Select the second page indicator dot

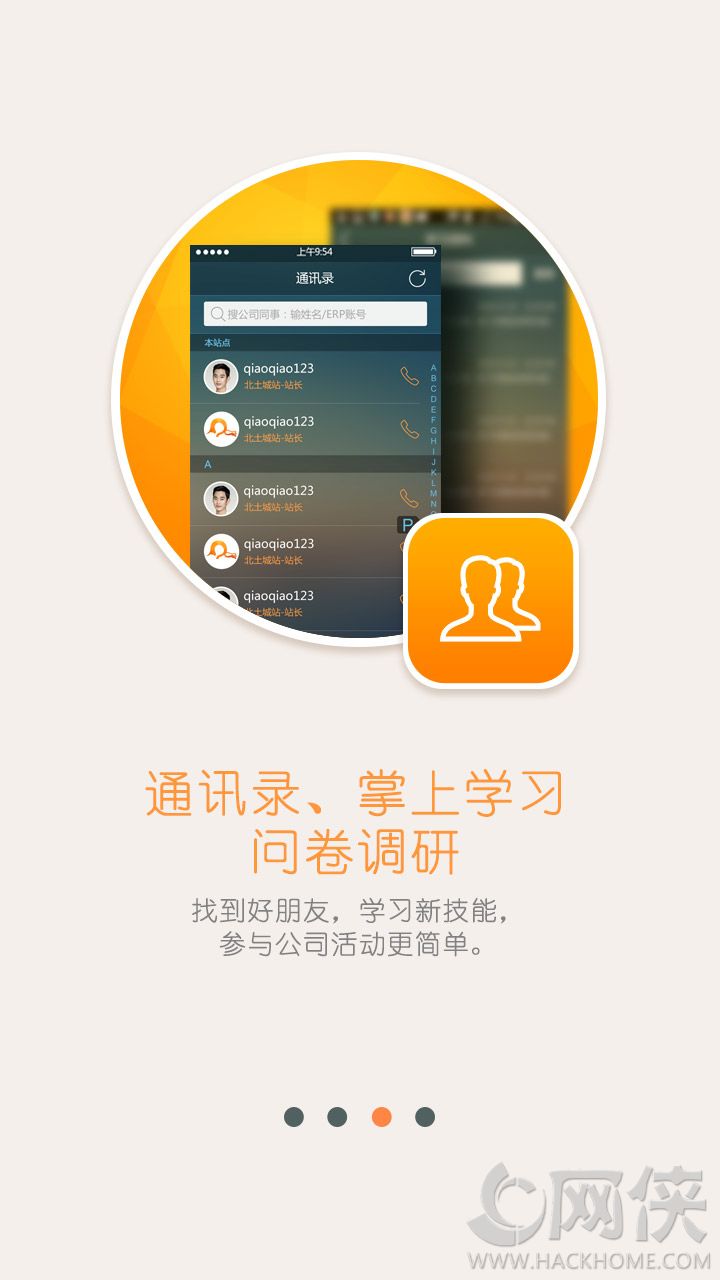point(337,1117)
